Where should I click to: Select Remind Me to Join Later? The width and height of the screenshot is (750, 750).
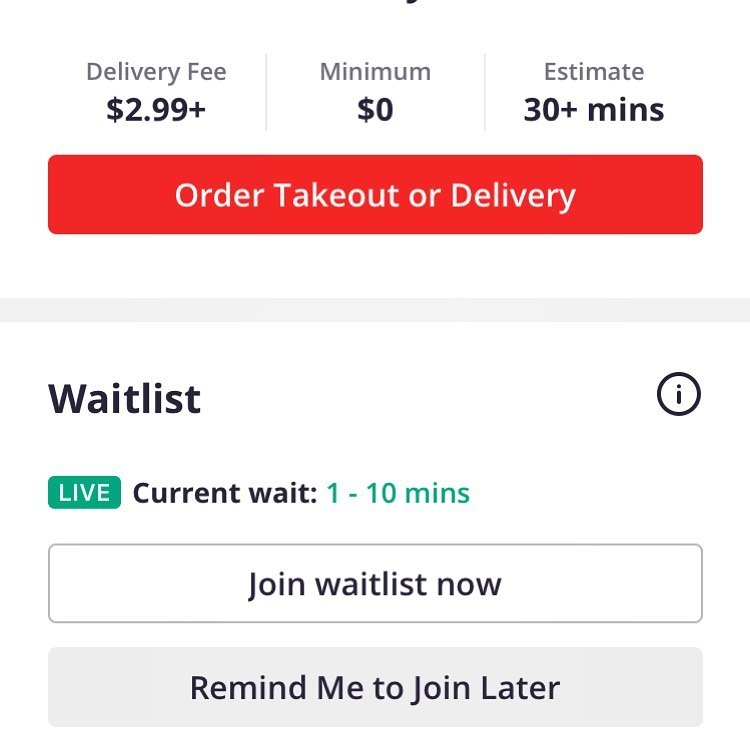(x=375, y=688)
